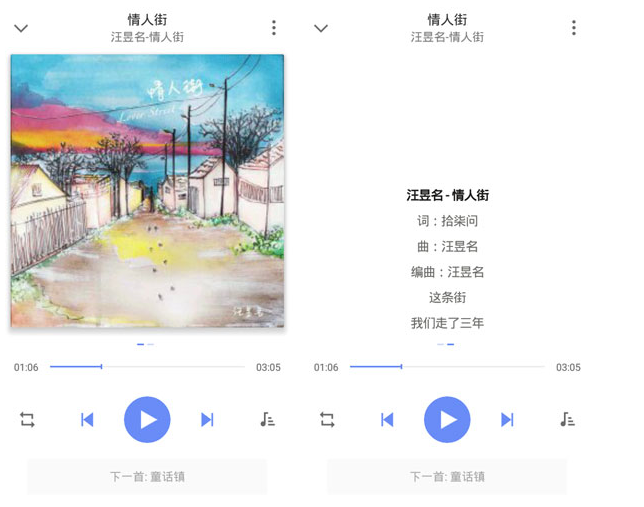The width and height of the screenshot is (644, 507).
Task: Collapse the player on the album cover view
Action: [21, 28]
